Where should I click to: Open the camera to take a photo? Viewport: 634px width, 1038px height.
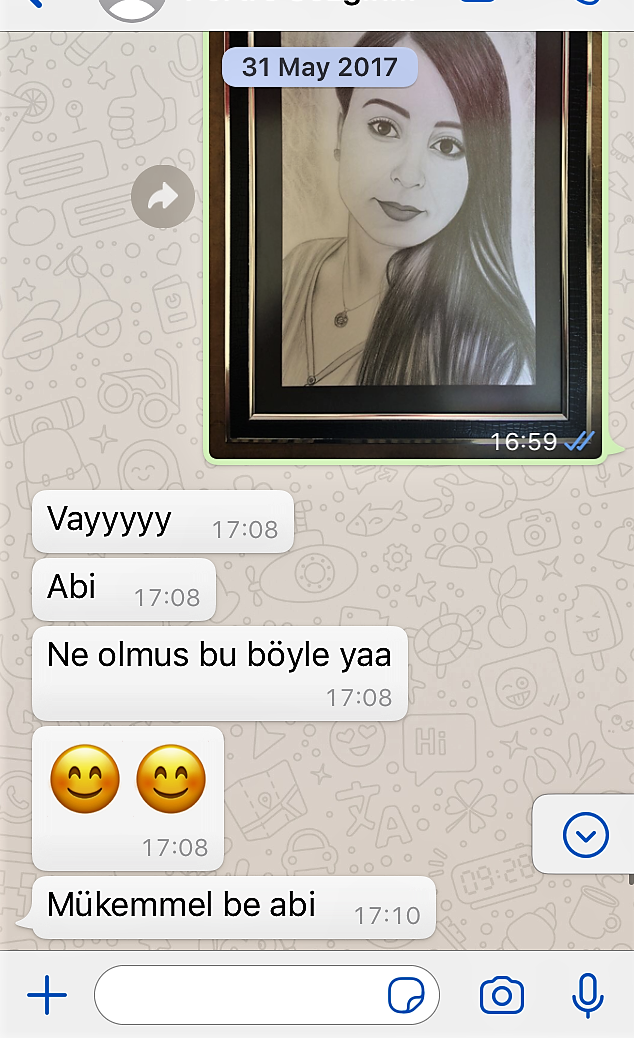click(x=501, y=995)
